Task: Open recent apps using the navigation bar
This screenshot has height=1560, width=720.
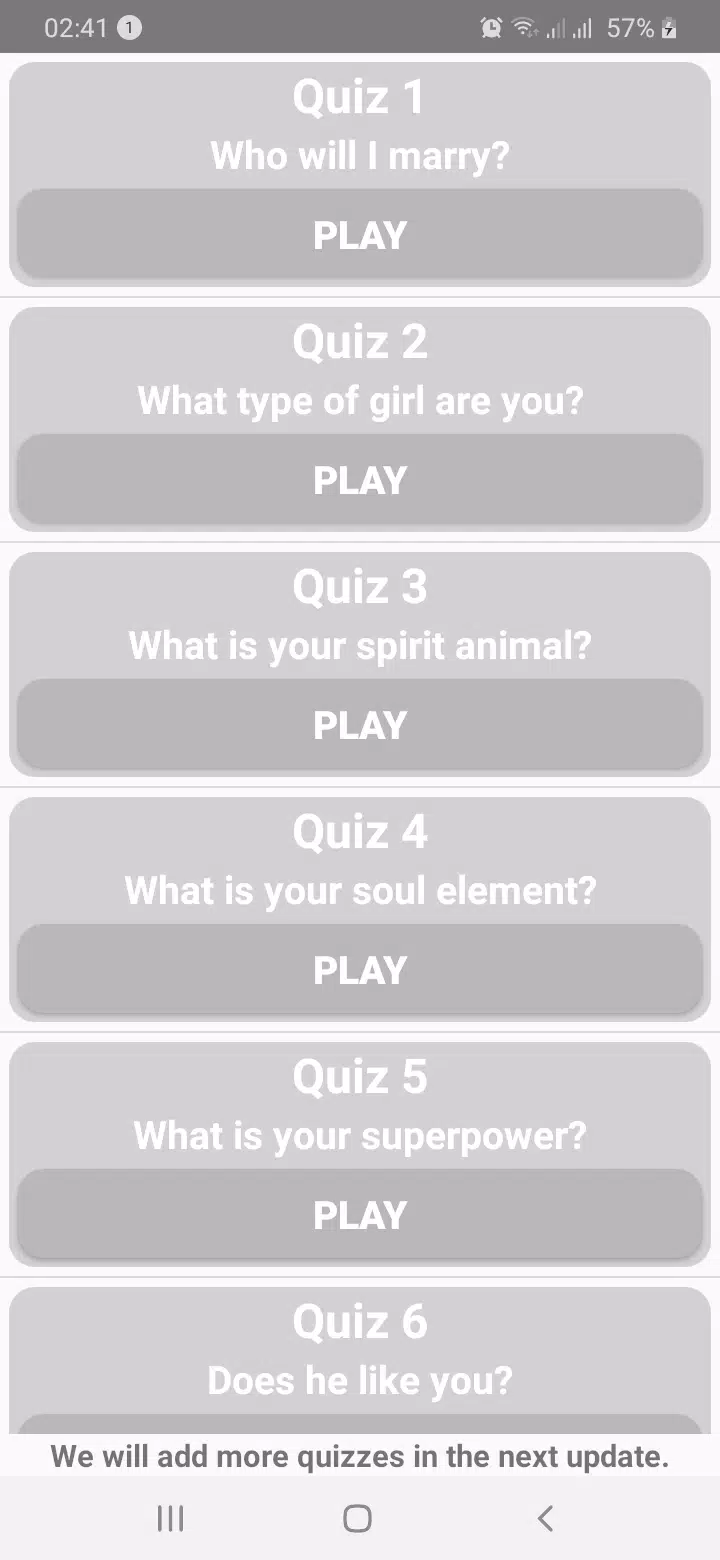Action: pos(170,1517)
